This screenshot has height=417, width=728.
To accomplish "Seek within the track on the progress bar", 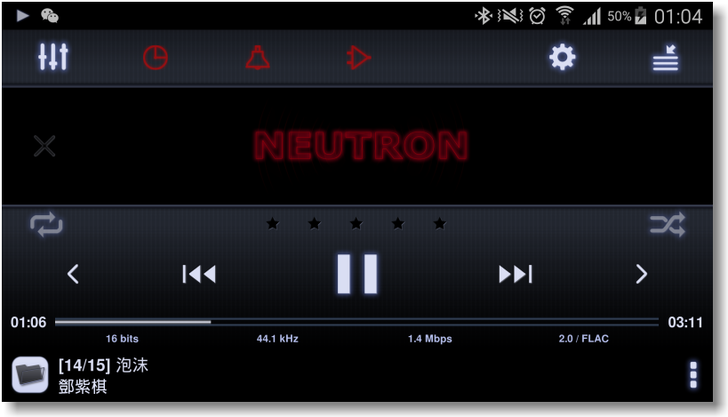I will coord(357,322).
